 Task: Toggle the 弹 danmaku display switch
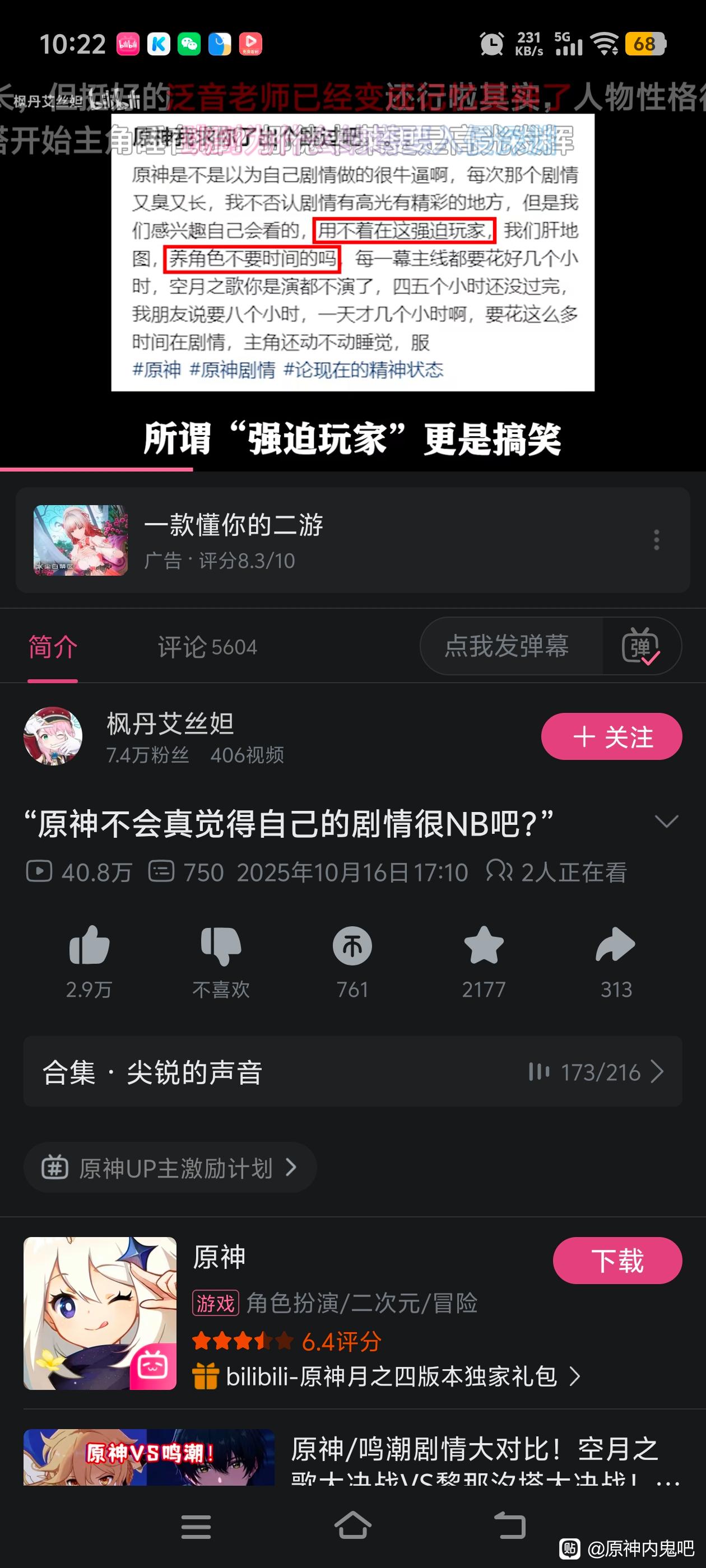(640, 646)
